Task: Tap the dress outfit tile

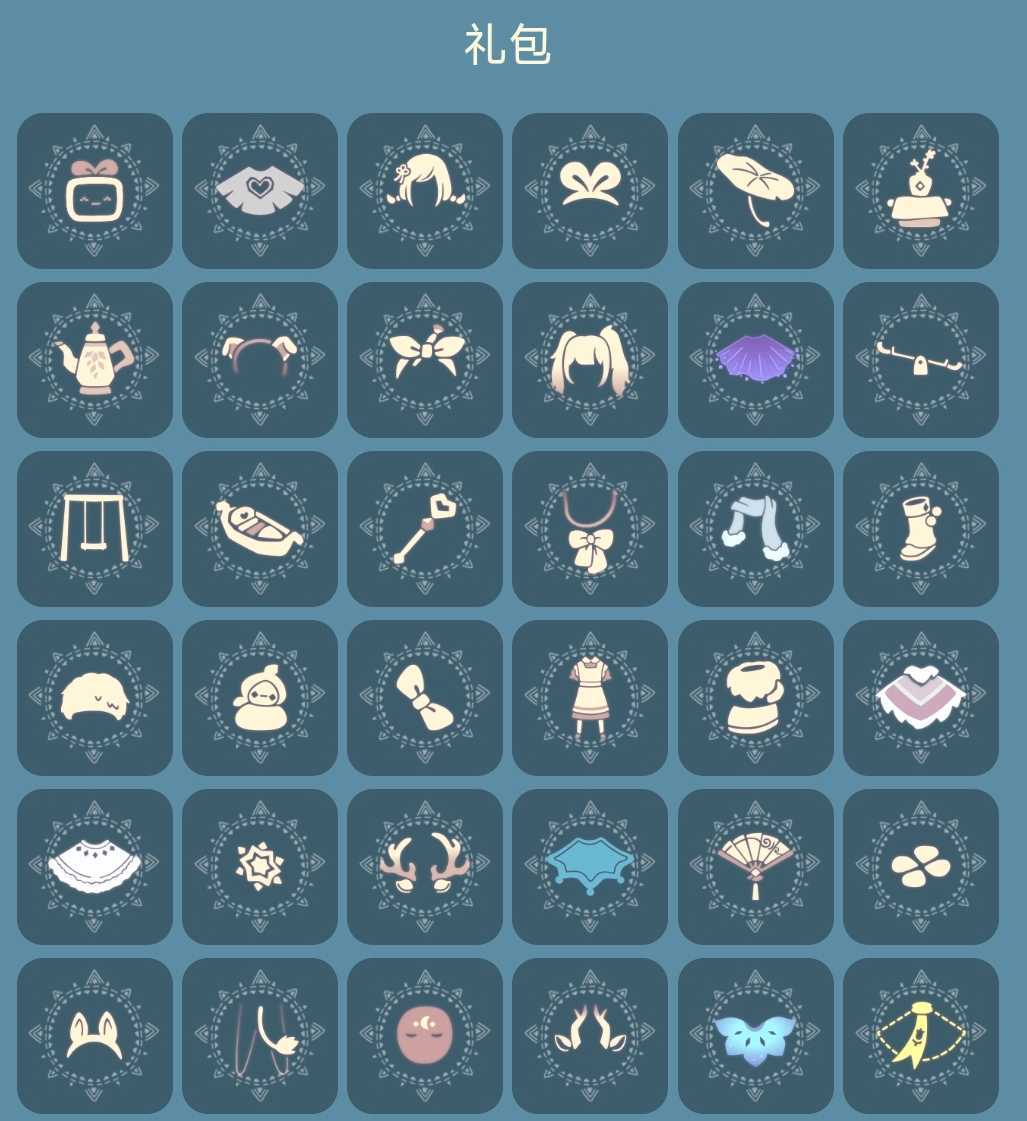Action: point(589,698)
